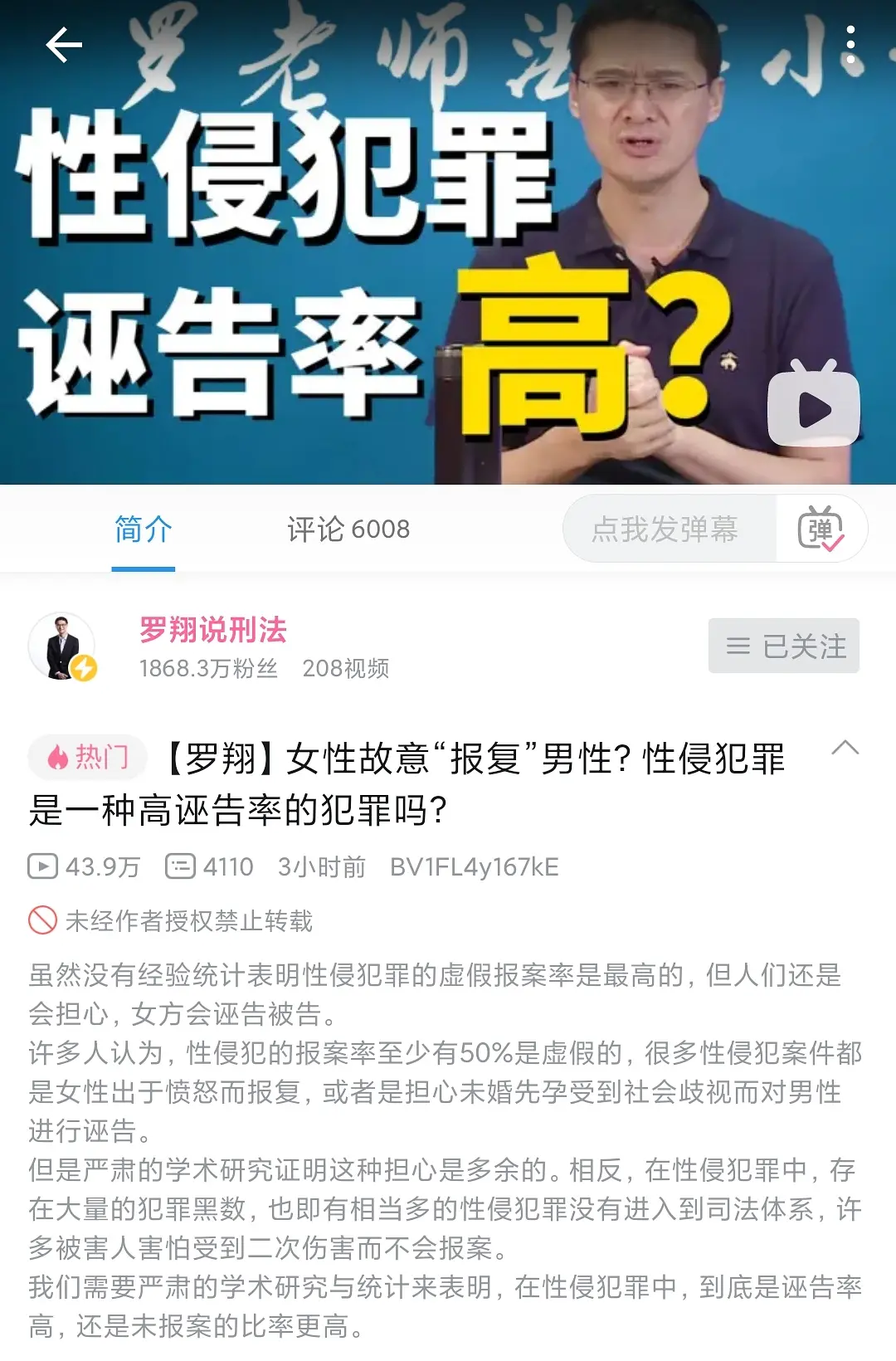The image size is (896, 1361).
Task: Play the video
Action: [x=814, y=408]
